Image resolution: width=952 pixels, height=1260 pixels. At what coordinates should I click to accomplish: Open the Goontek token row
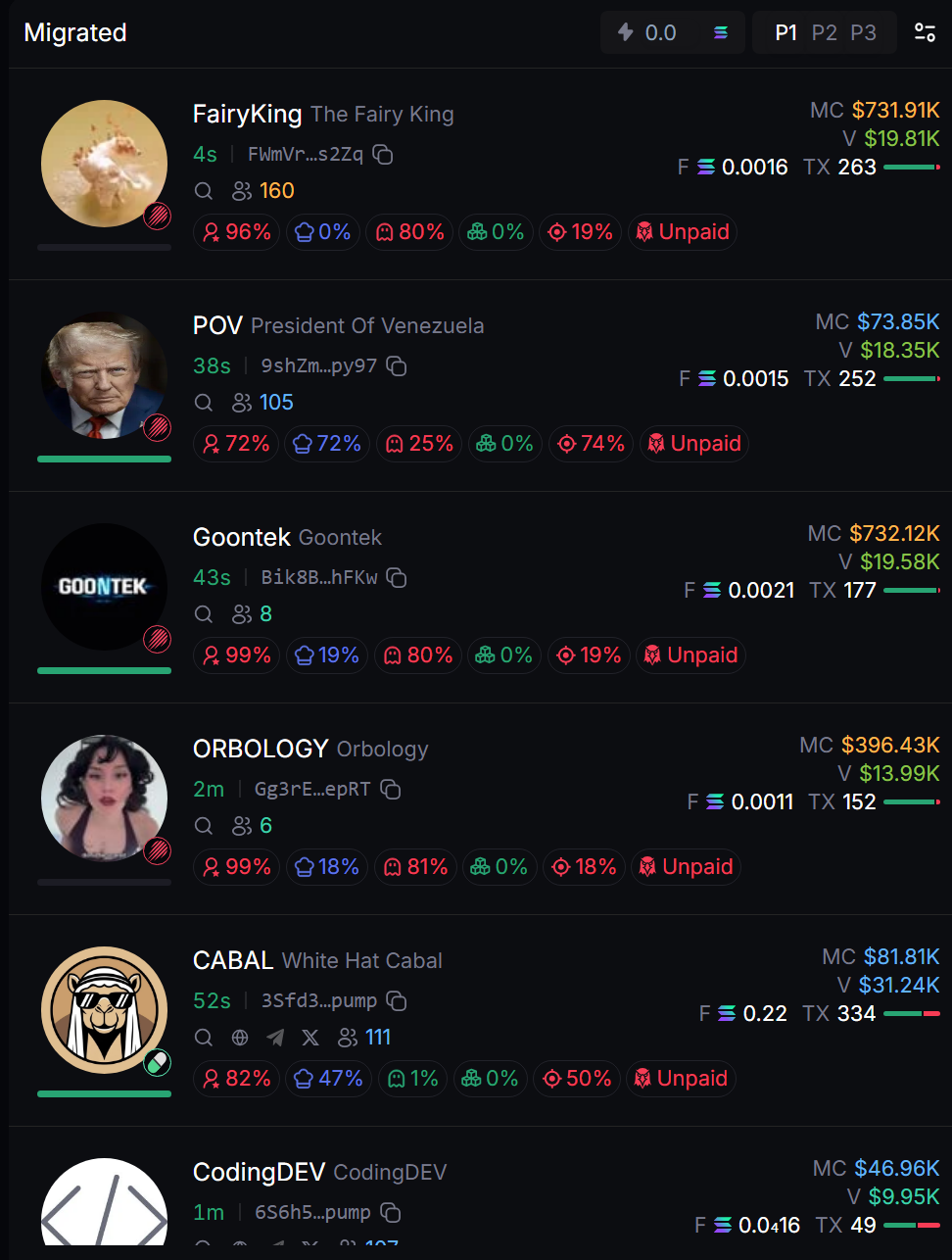coord(242,538)
